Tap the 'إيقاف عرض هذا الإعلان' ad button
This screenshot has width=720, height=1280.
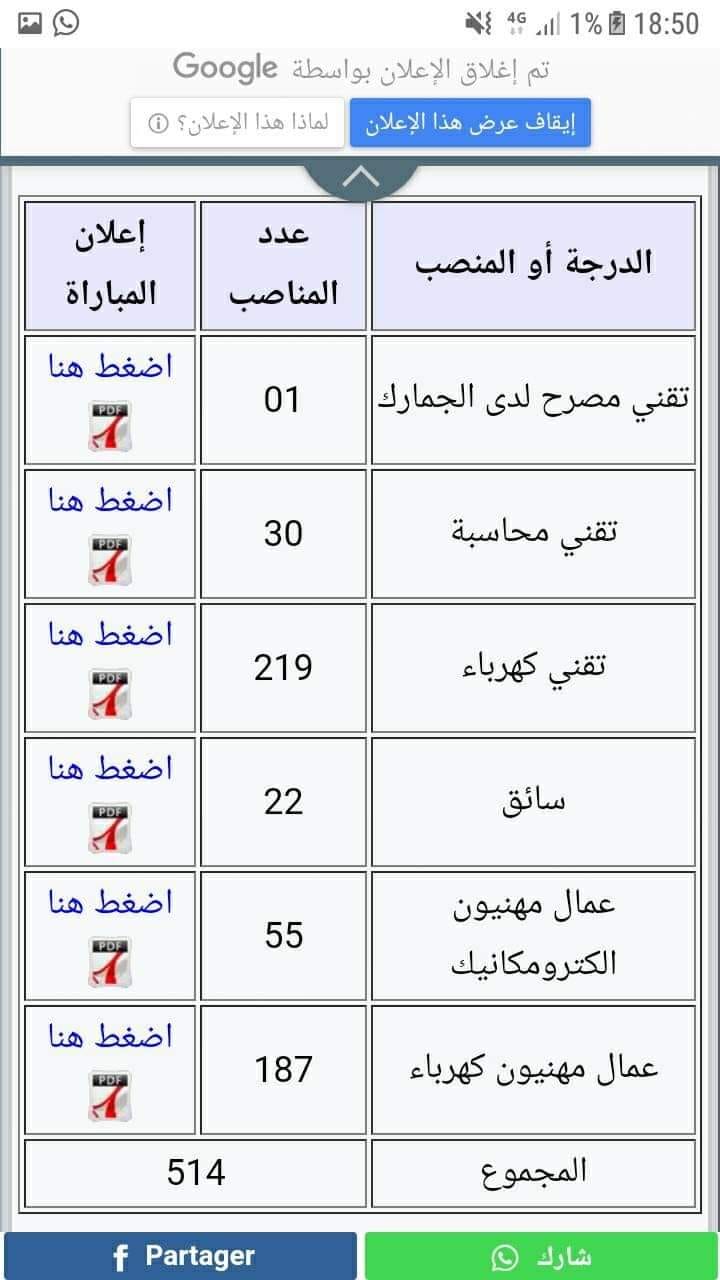(470, 123)
